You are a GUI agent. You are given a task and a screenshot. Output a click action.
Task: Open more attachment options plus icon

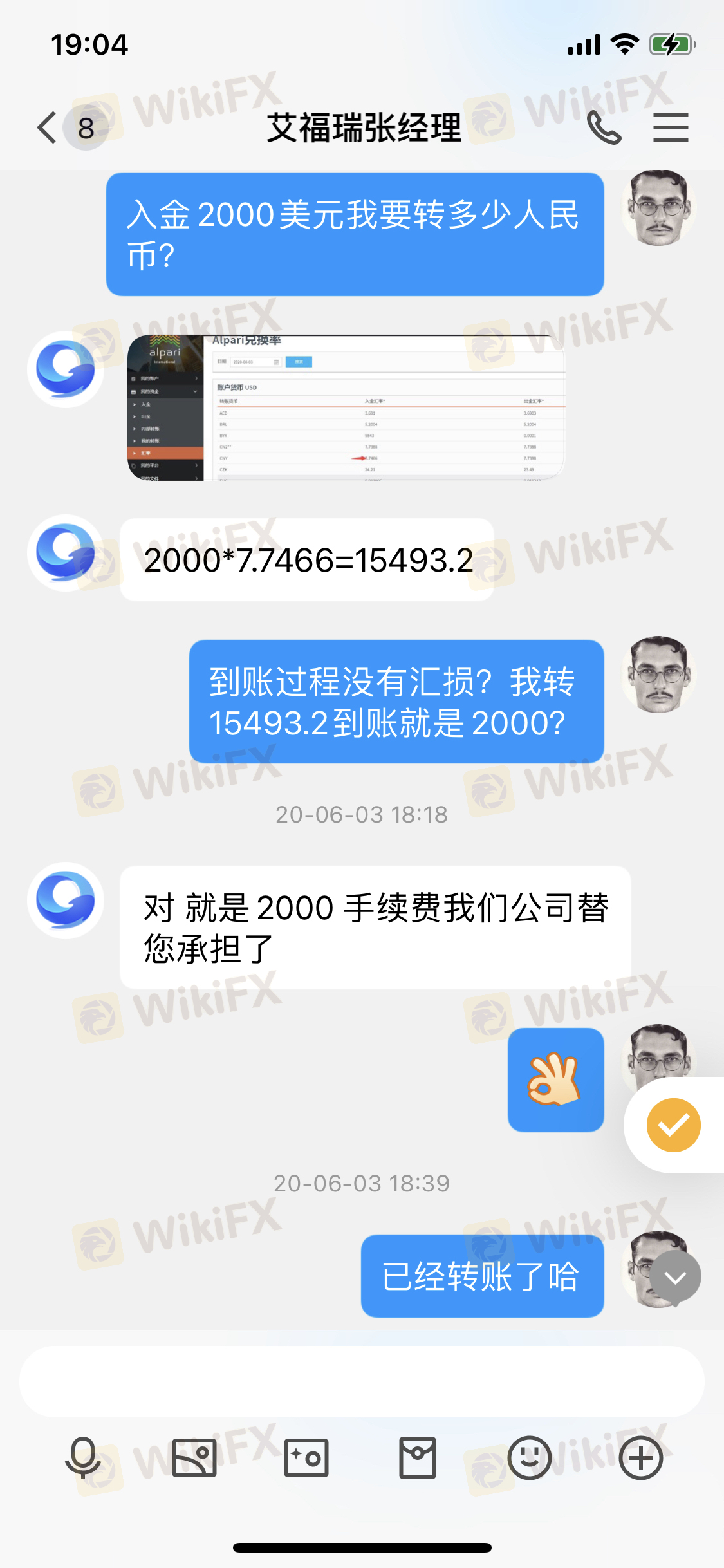click(x=640, y=1458)
